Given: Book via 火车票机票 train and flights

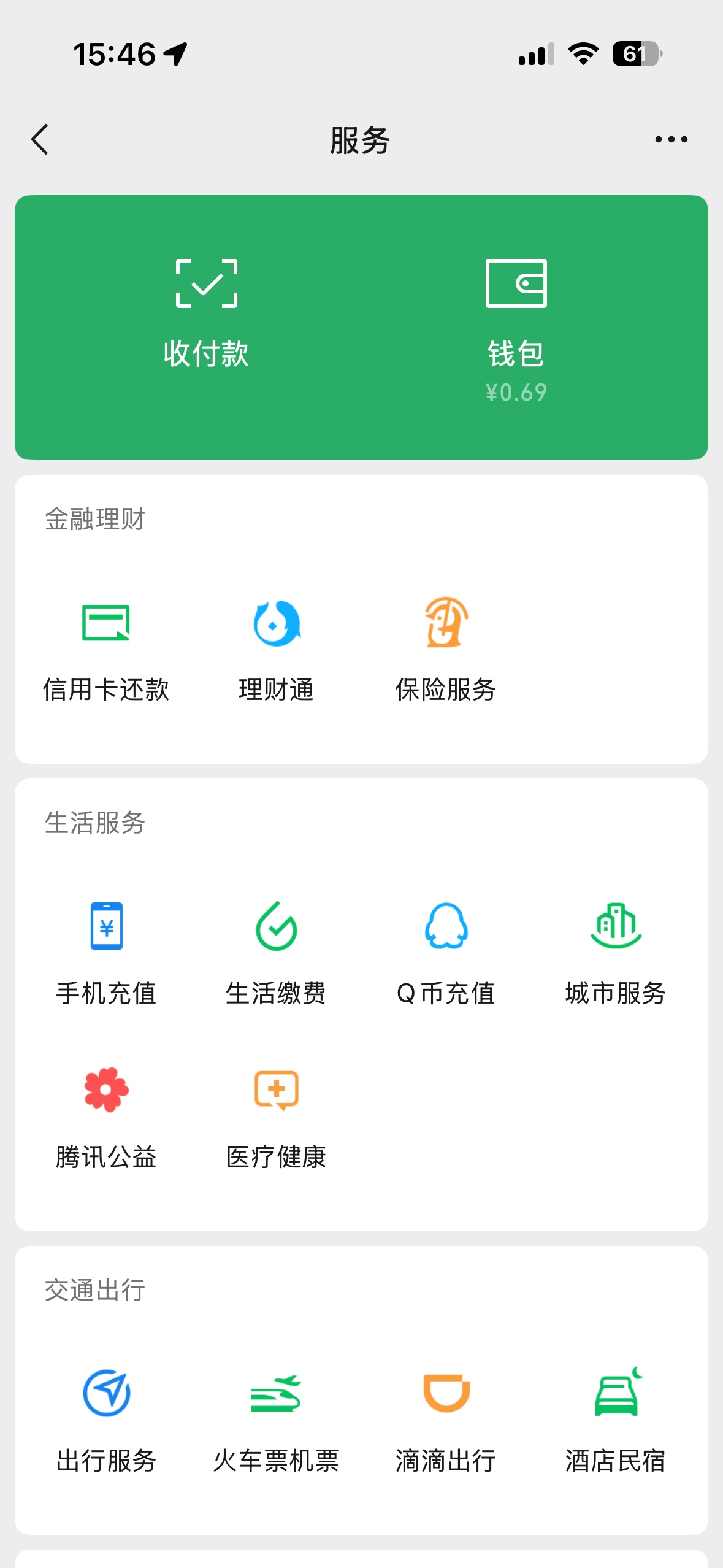Looking at the screenshot, I should coord(277,1421).
